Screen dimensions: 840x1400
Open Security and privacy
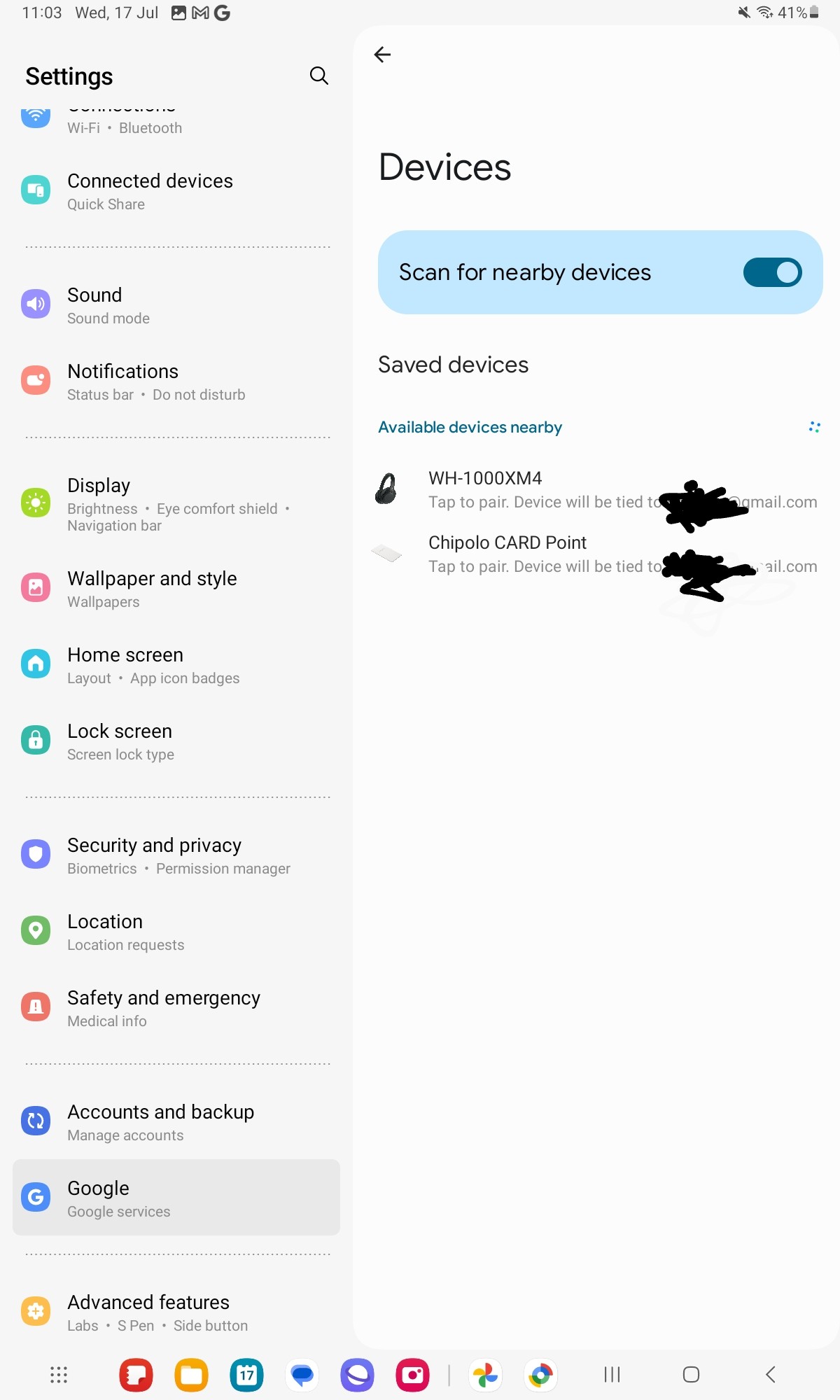(x=176, y=855)
